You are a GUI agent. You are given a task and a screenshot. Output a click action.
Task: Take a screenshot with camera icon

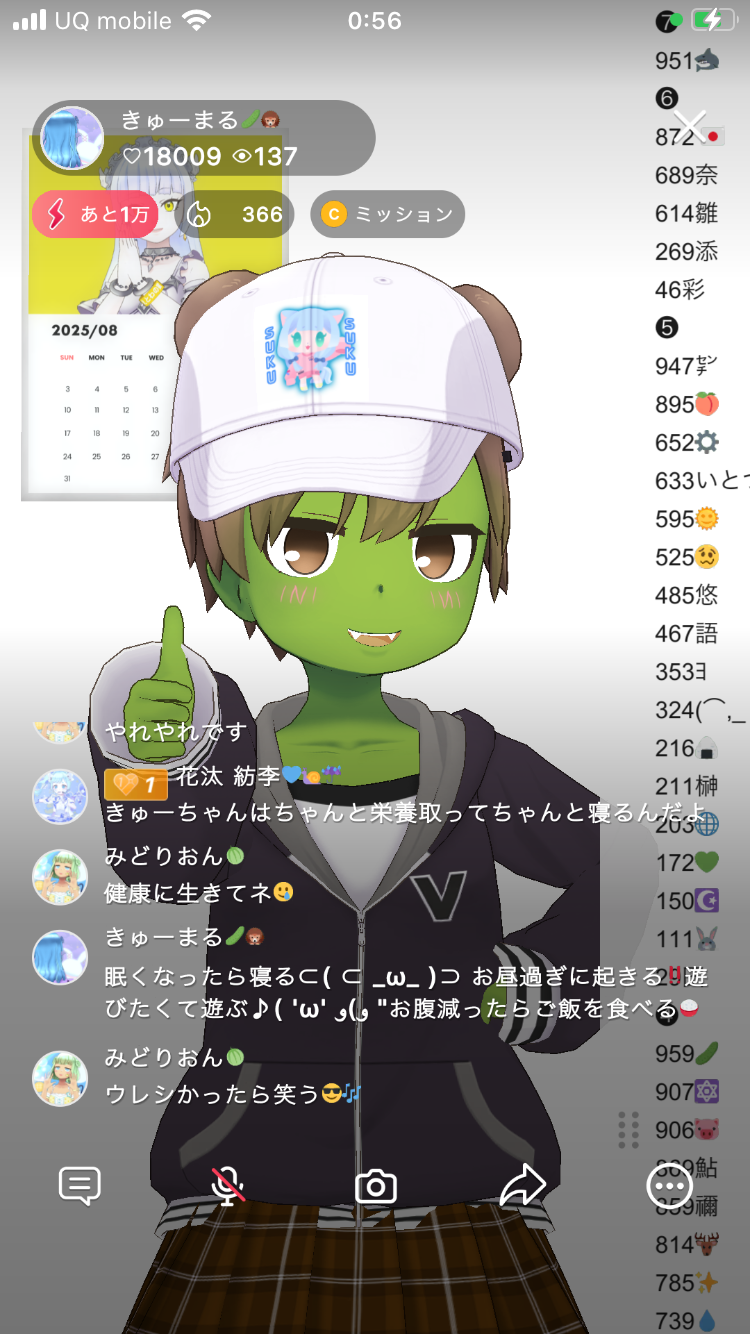[376, 1186]
